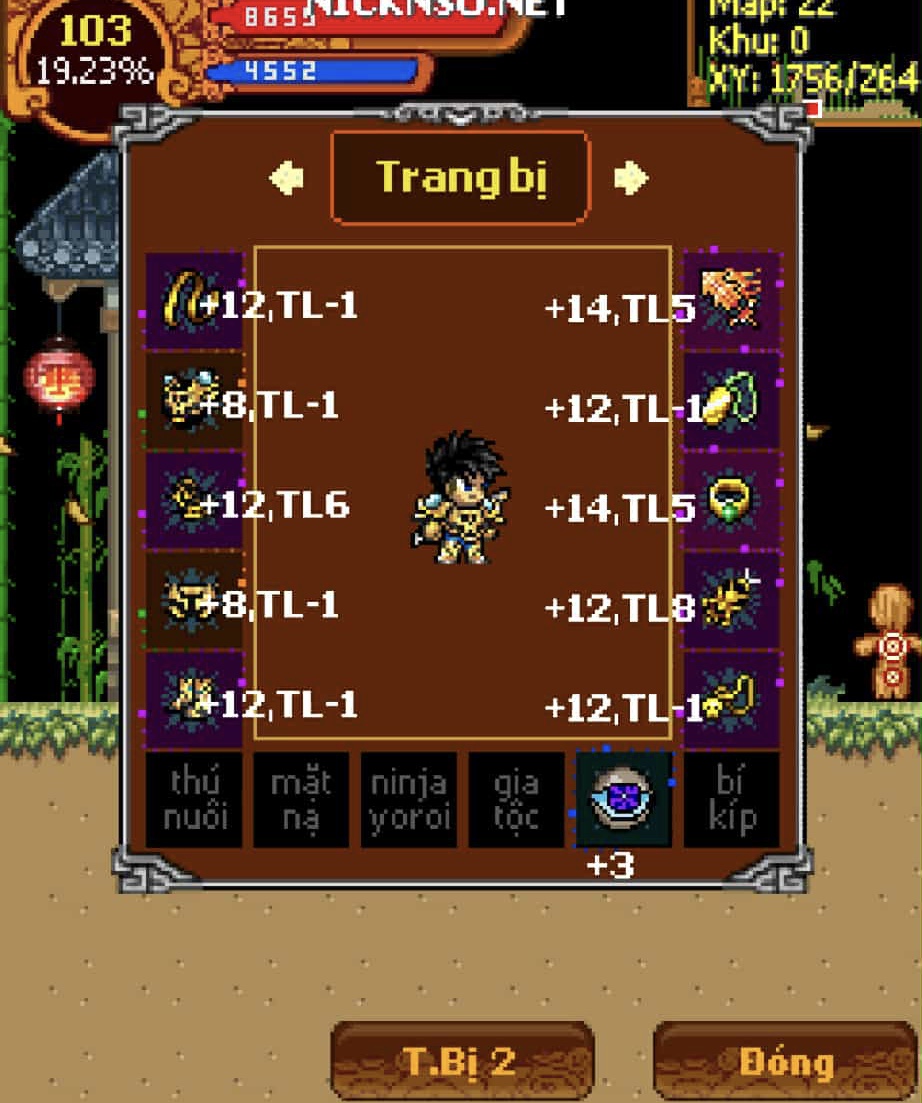Go to the previous tab with the left arrow
The image size is (922, 1103).
pyautogui.click(x=287, y=179)
